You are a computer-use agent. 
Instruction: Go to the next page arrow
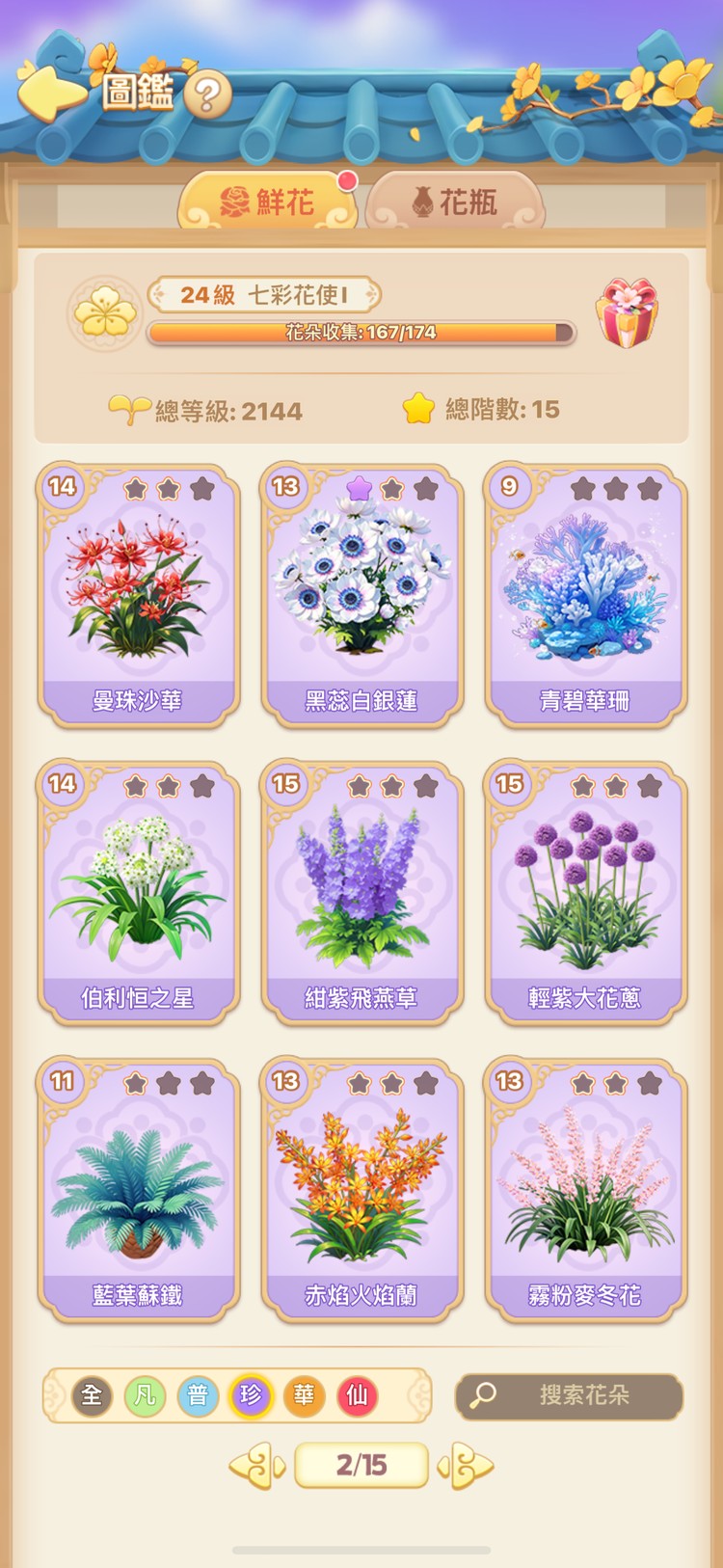(466, 1466)
